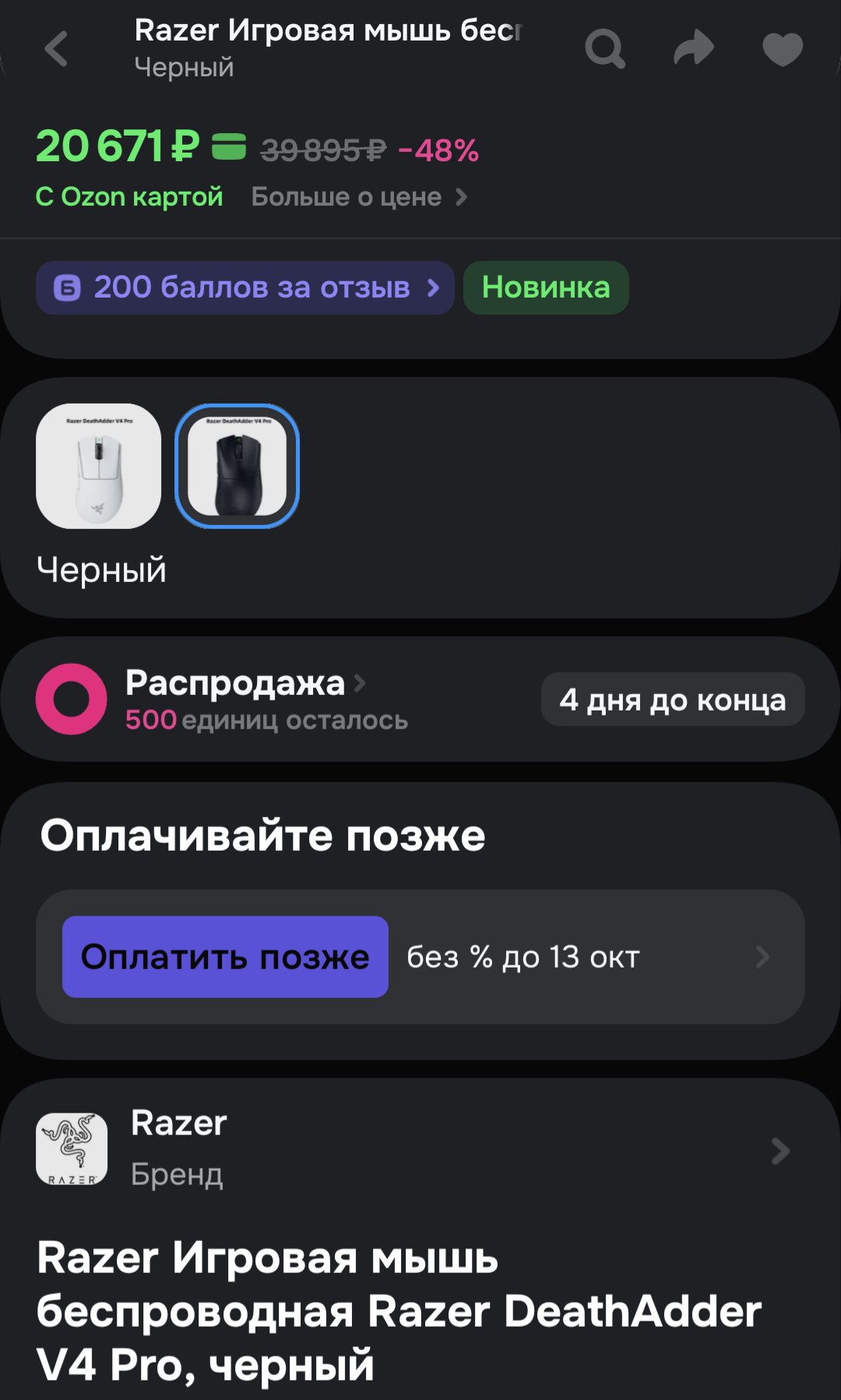Open "Больше о цене" price details
841x1400 pixels.
[x=359, y=197]
